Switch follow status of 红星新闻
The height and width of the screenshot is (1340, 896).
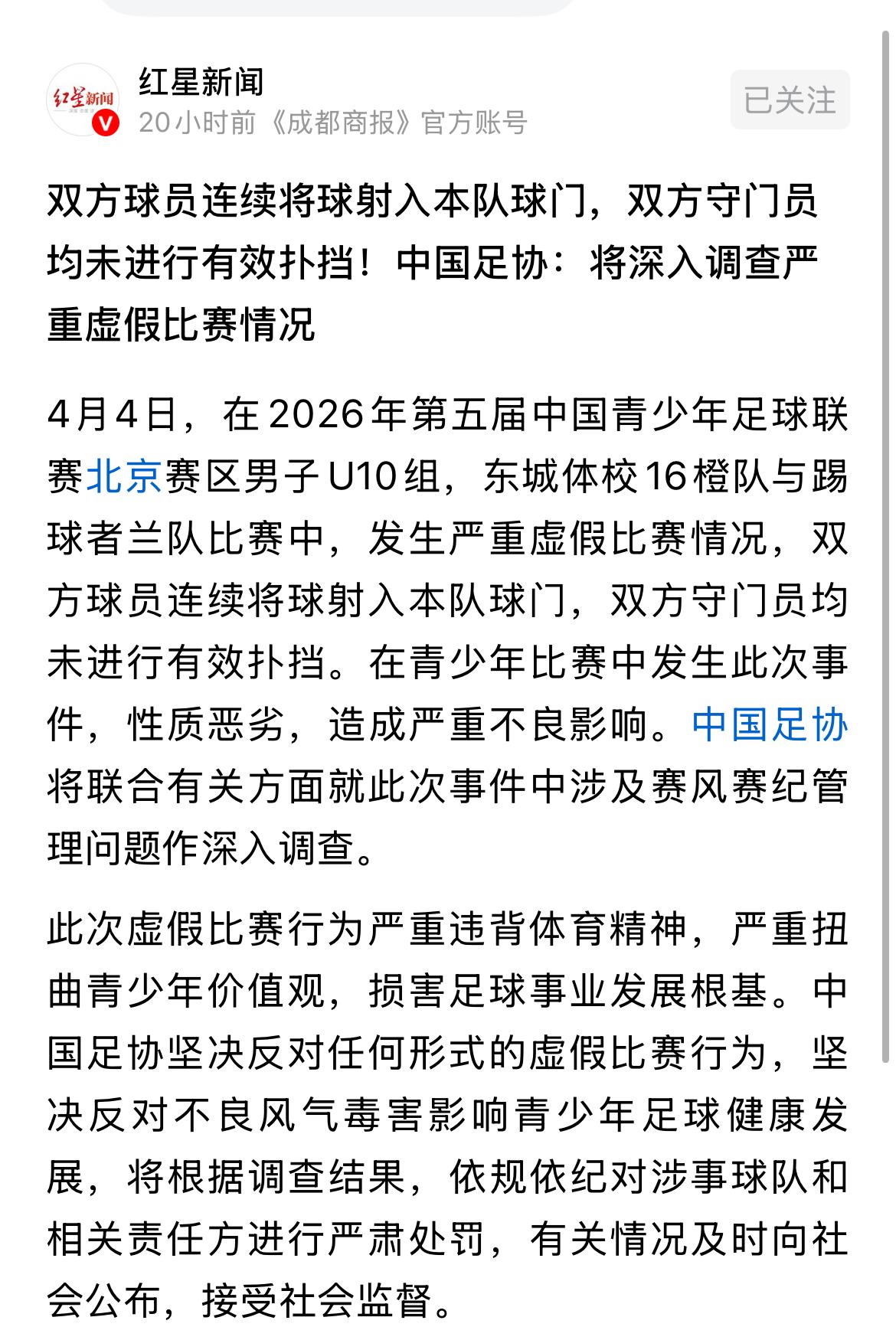[x=789, y=101]
